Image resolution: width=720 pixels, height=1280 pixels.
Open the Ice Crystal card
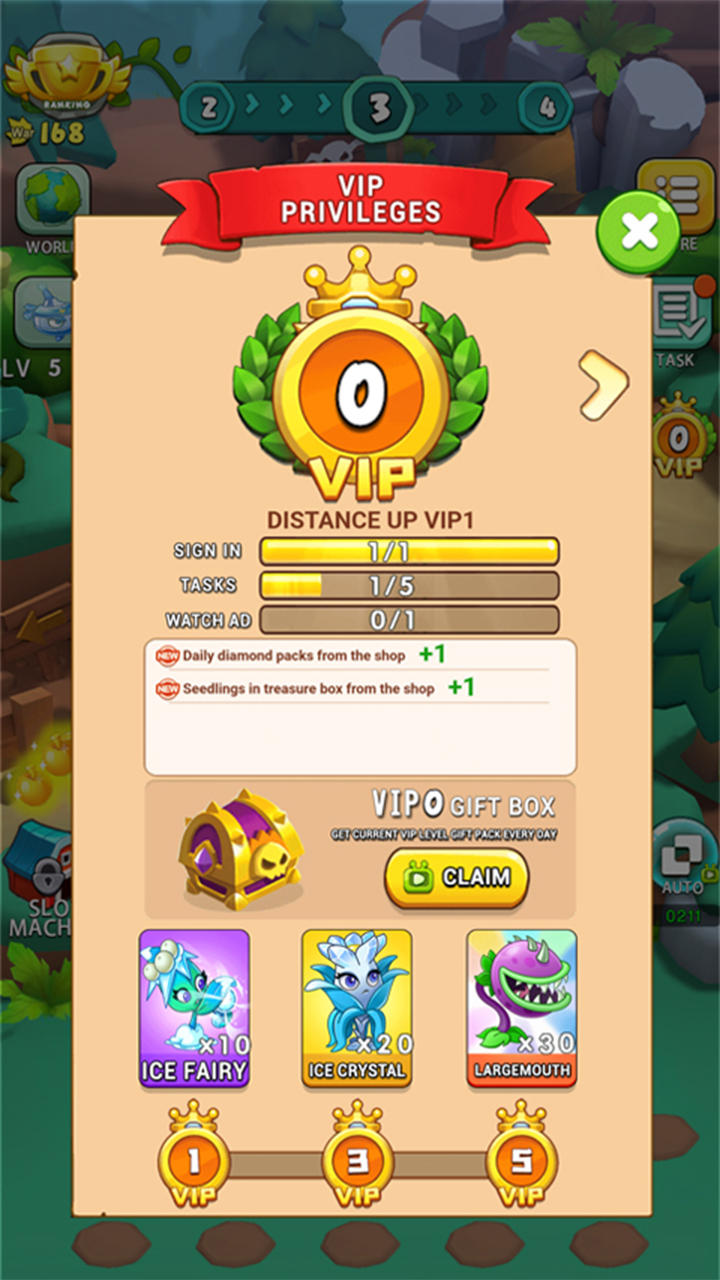pyautogui.click(x=357, y=1008)
